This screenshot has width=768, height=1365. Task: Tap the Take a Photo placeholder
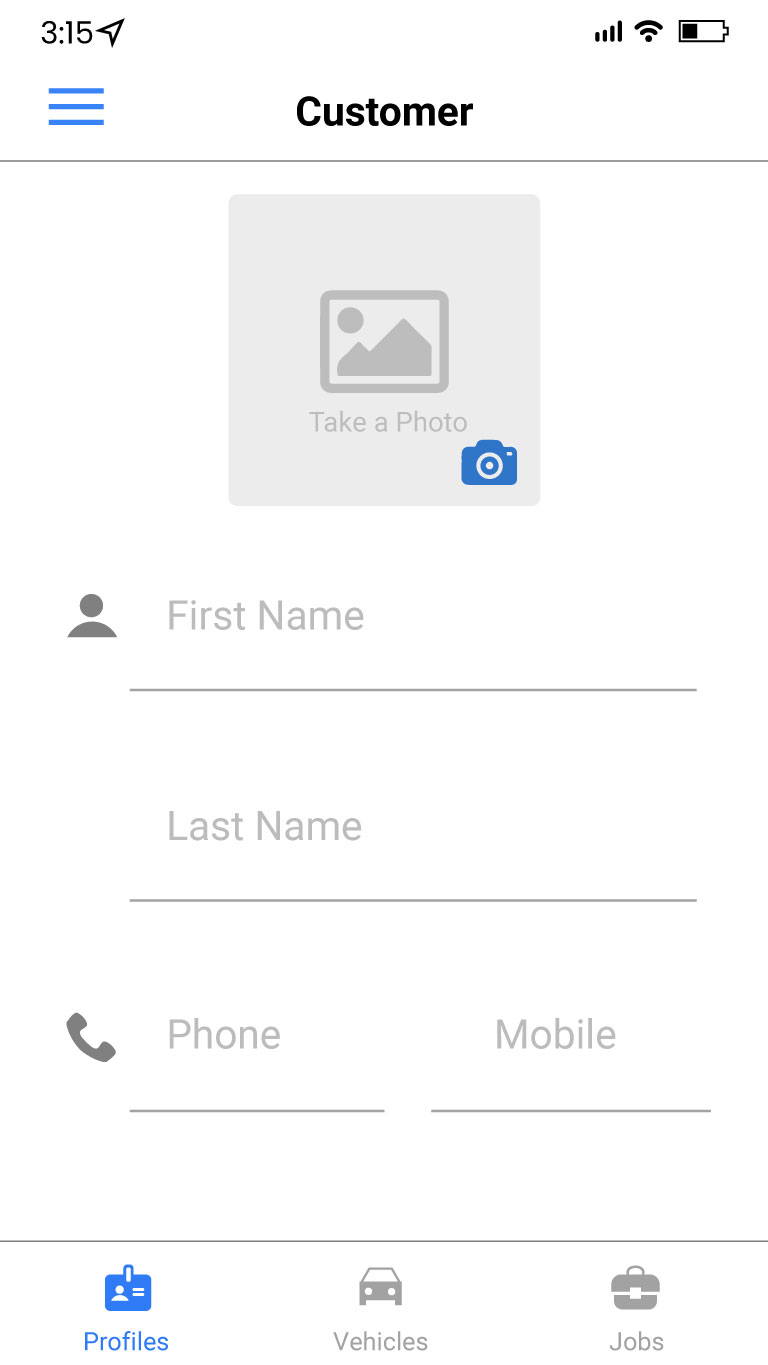(x=384, y=350)
